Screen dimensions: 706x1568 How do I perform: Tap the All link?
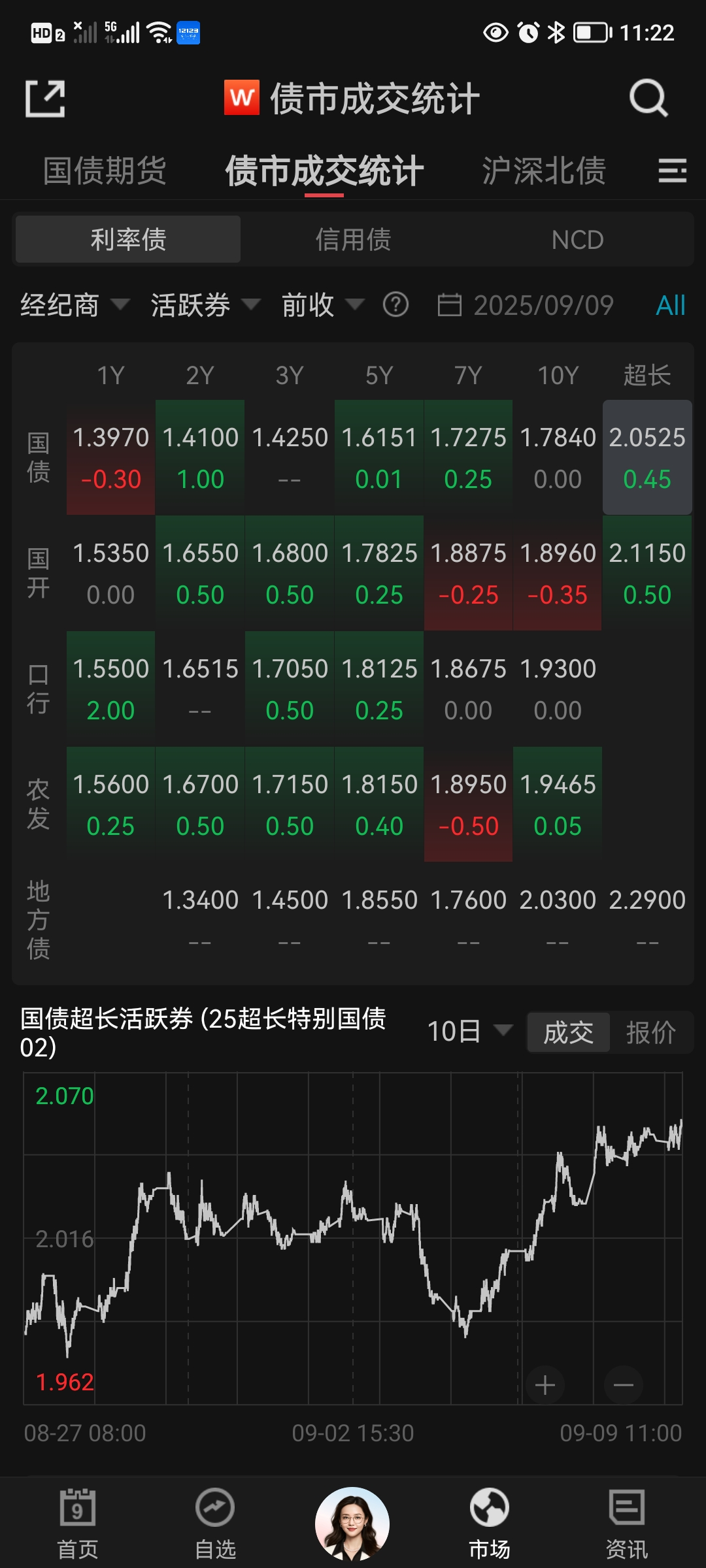click(x=670, y=305)
